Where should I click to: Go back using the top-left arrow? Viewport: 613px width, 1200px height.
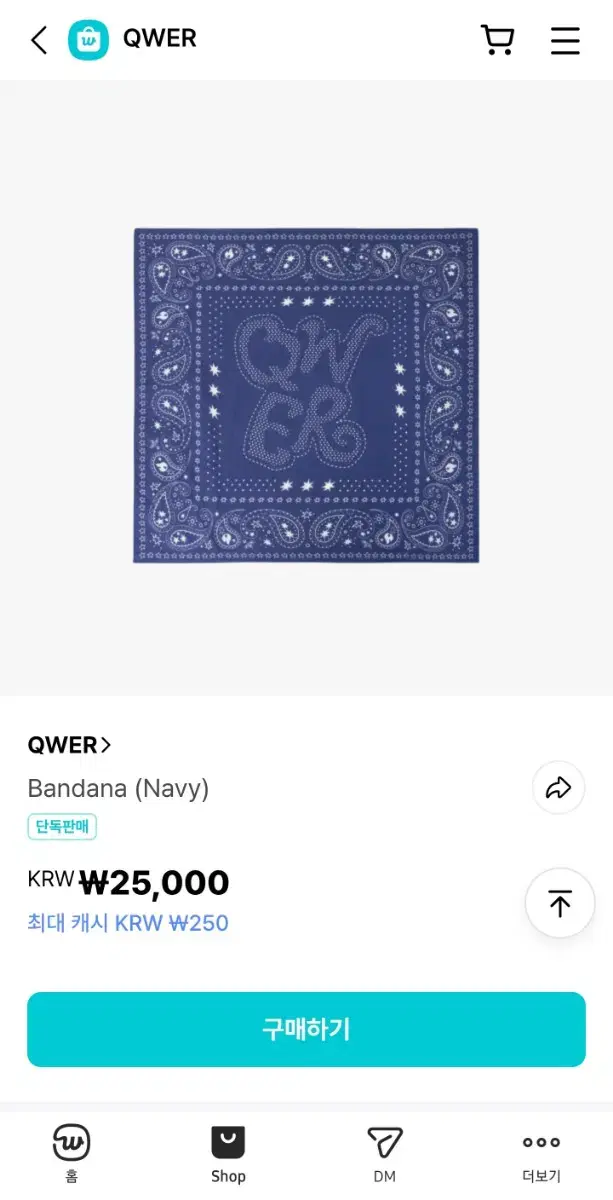(x=39, y=40)
